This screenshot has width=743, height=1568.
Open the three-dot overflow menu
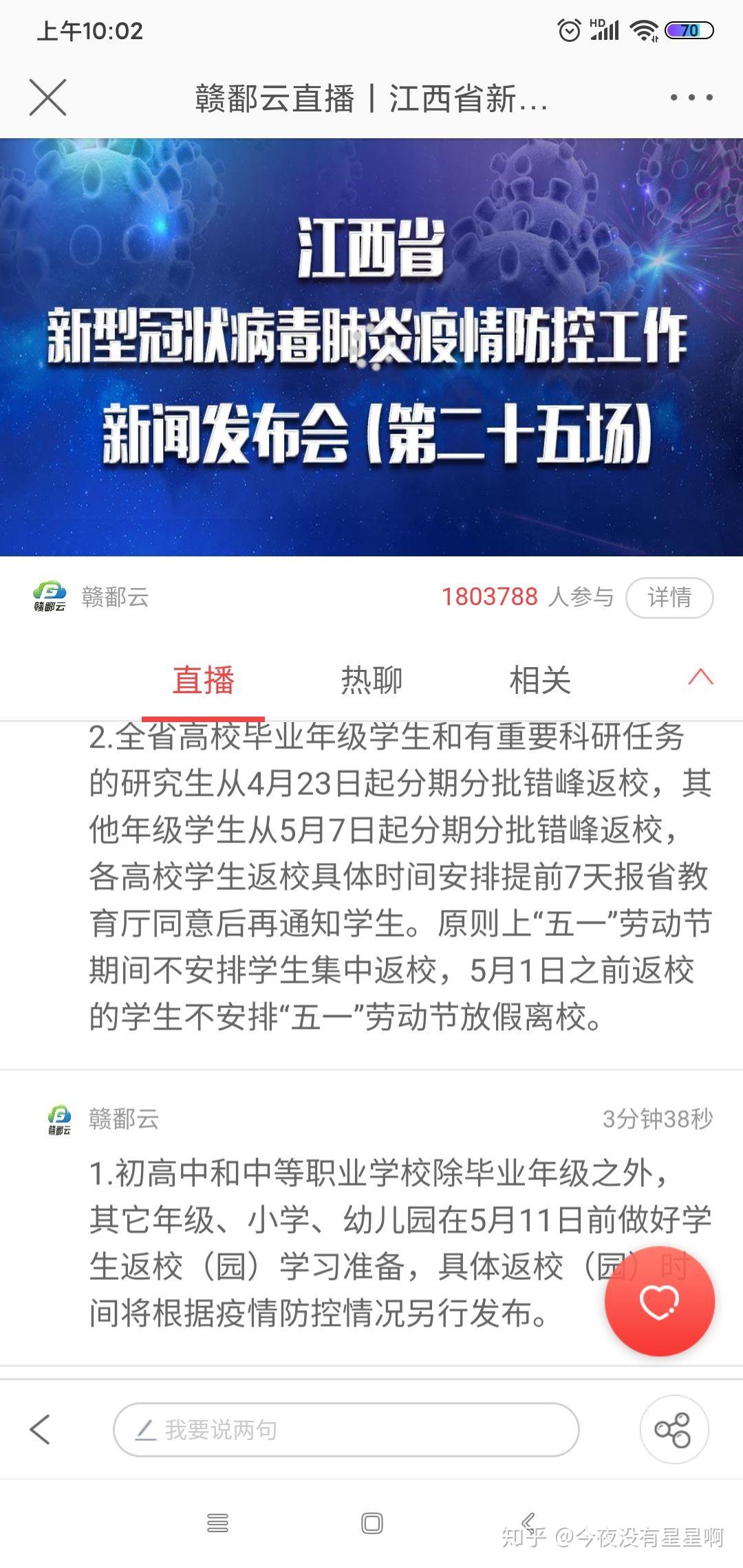click(x=691, y=97)
